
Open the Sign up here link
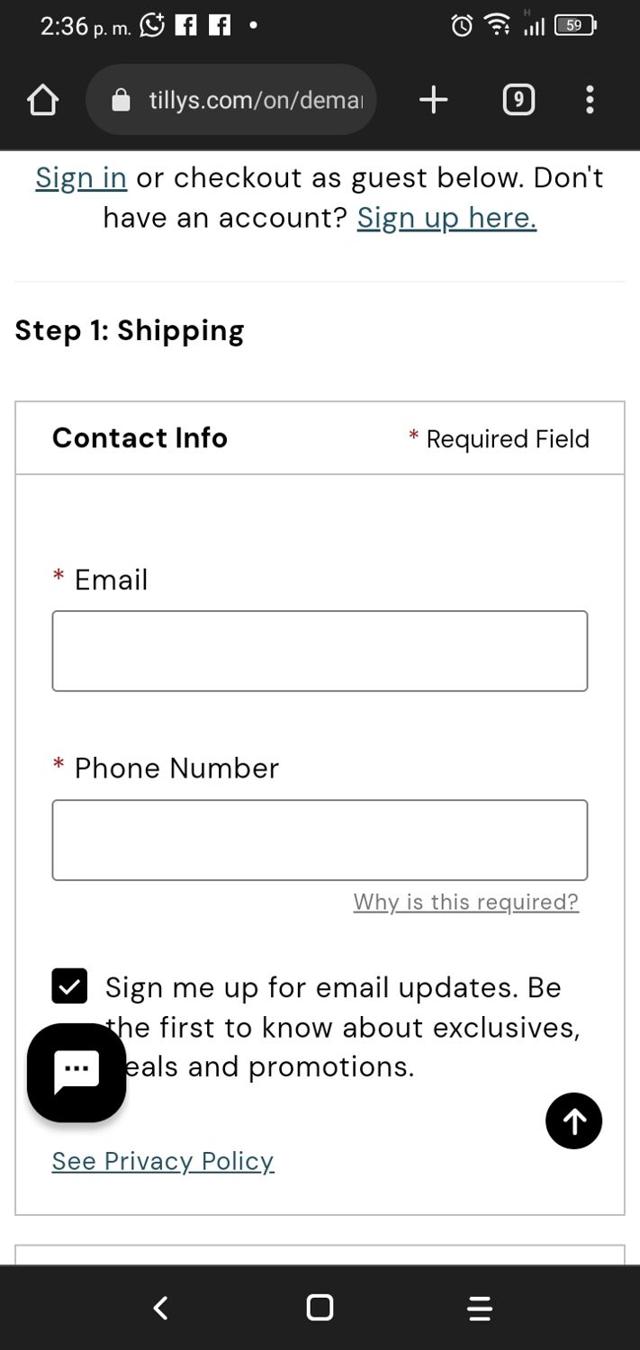[446, 218]
